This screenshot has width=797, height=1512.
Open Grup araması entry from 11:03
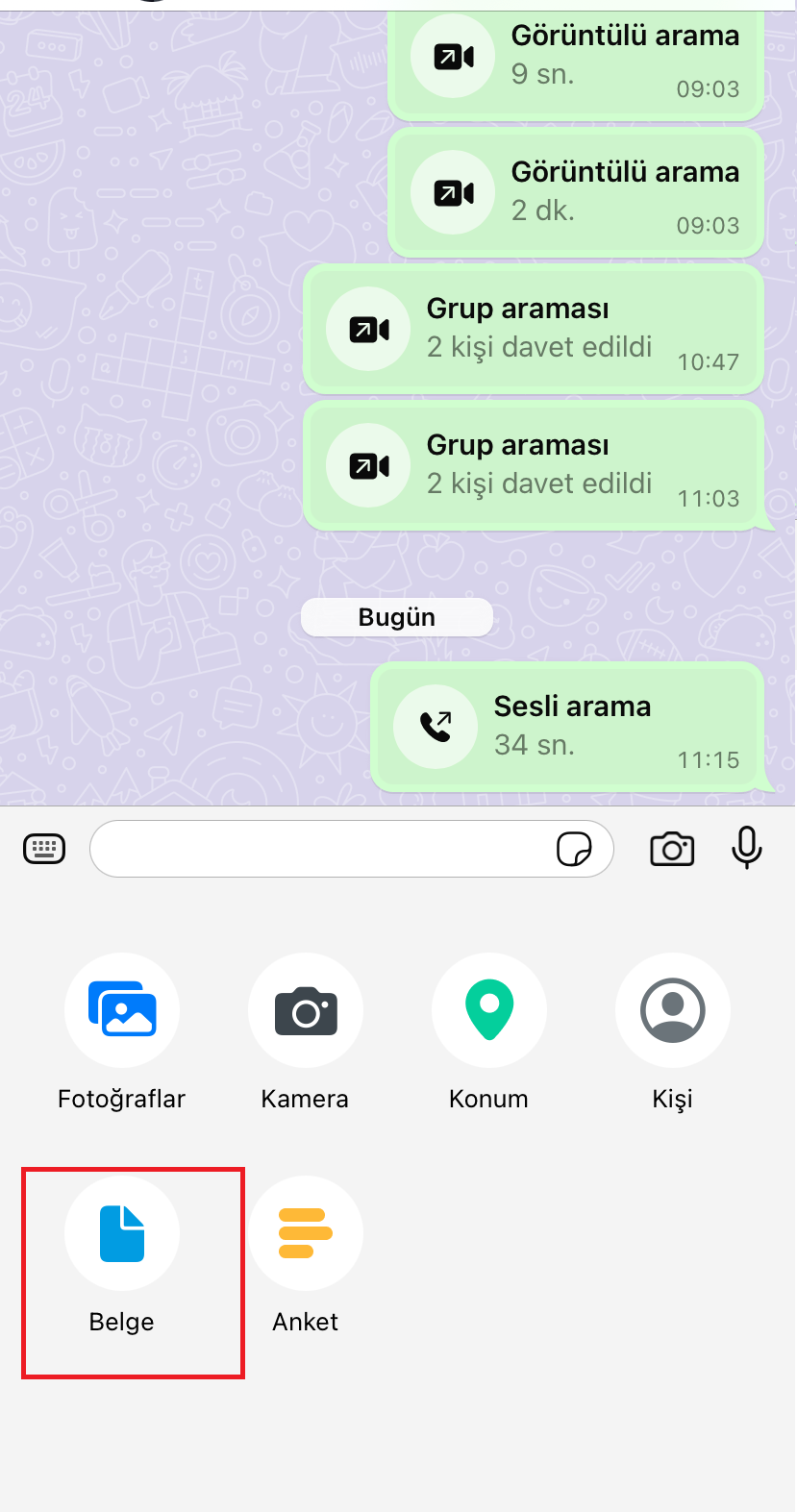click(x=534, y=465)
